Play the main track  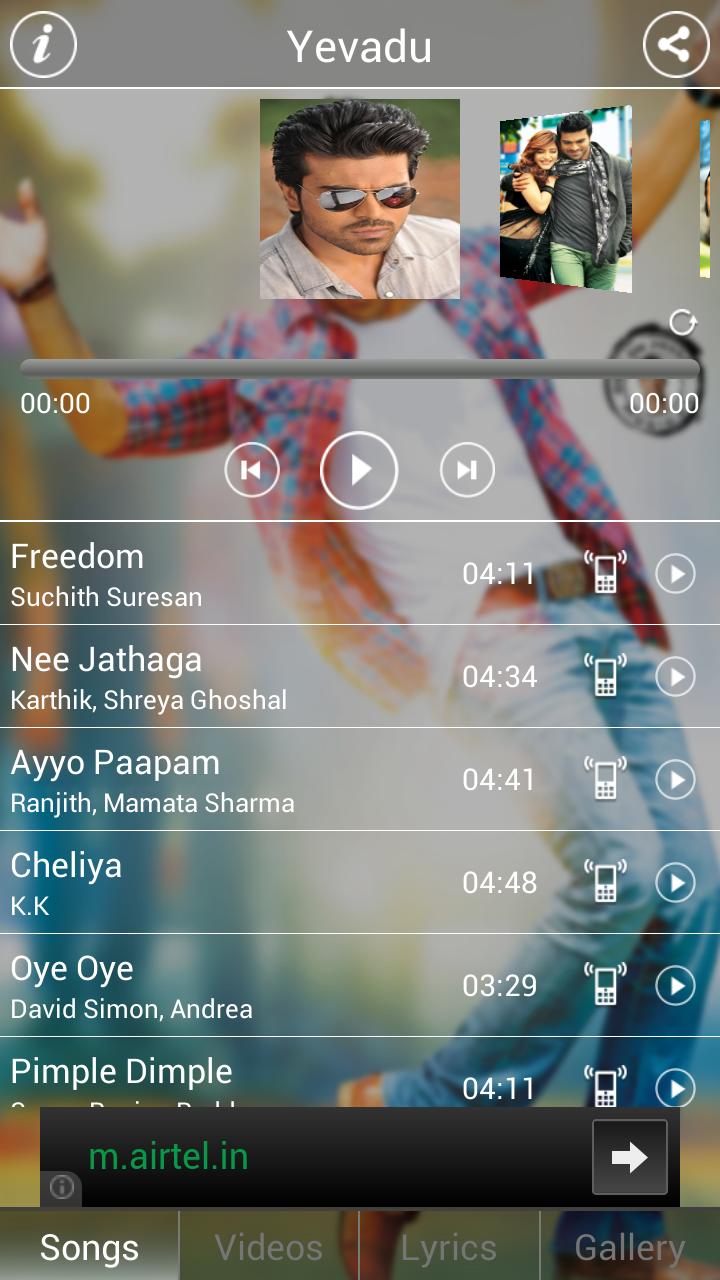point(359,469)
